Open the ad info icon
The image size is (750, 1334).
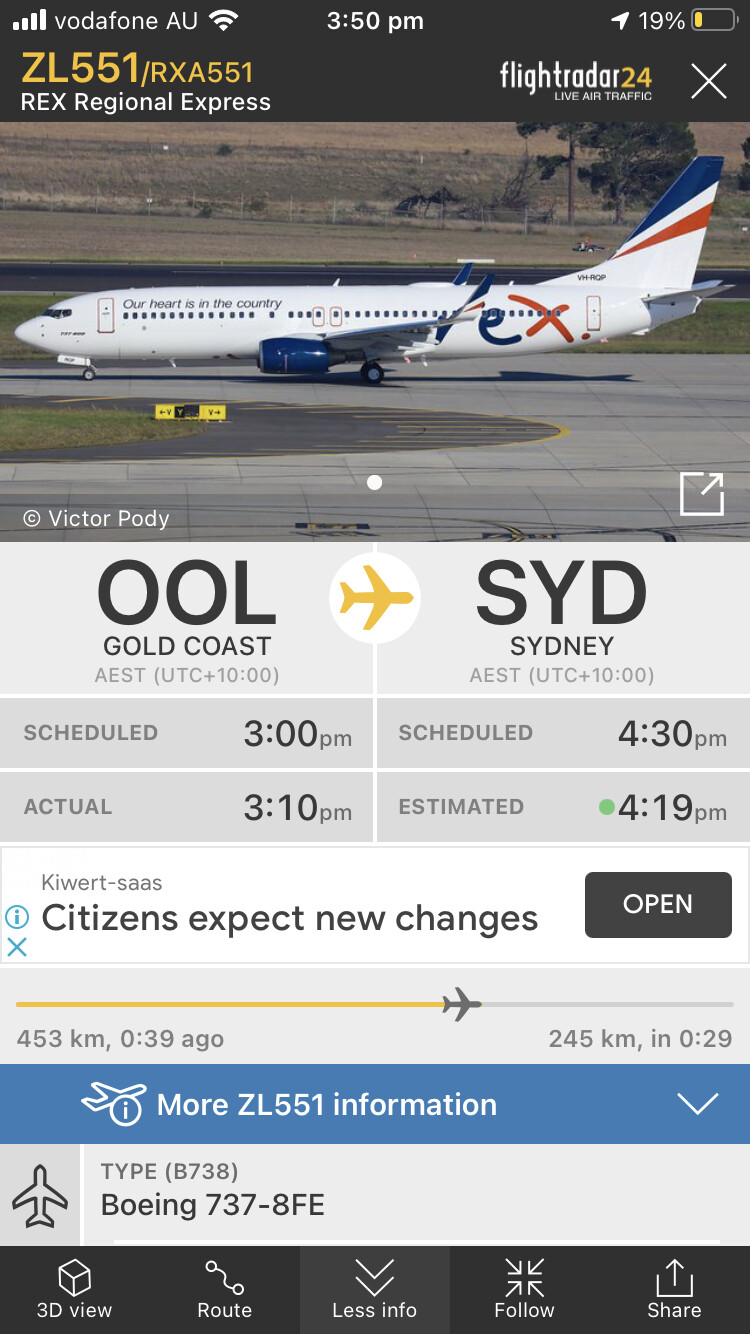point(17,916)
